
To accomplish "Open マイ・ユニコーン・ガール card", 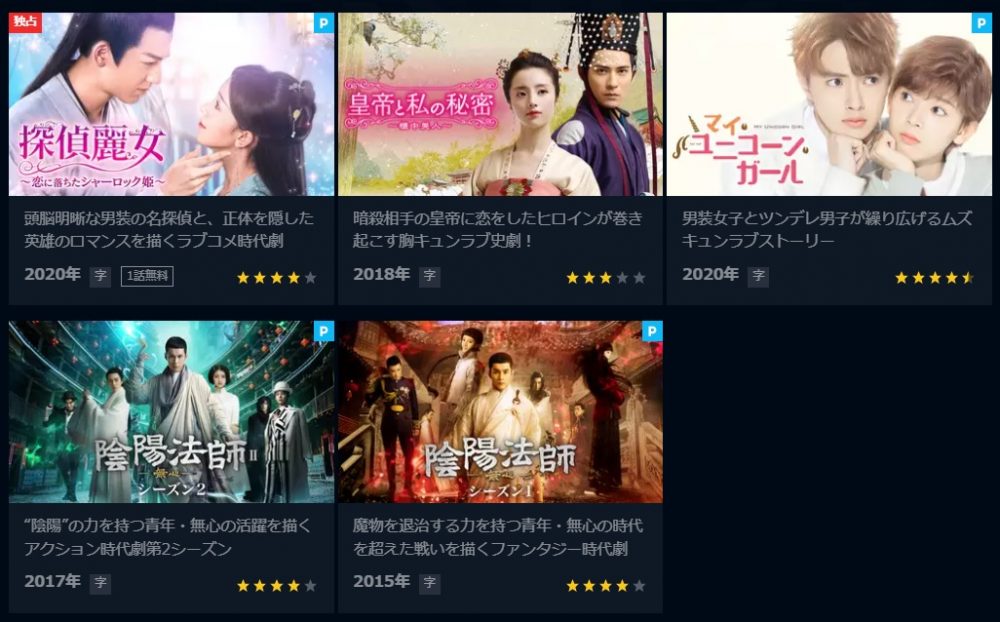I will 829,105.
